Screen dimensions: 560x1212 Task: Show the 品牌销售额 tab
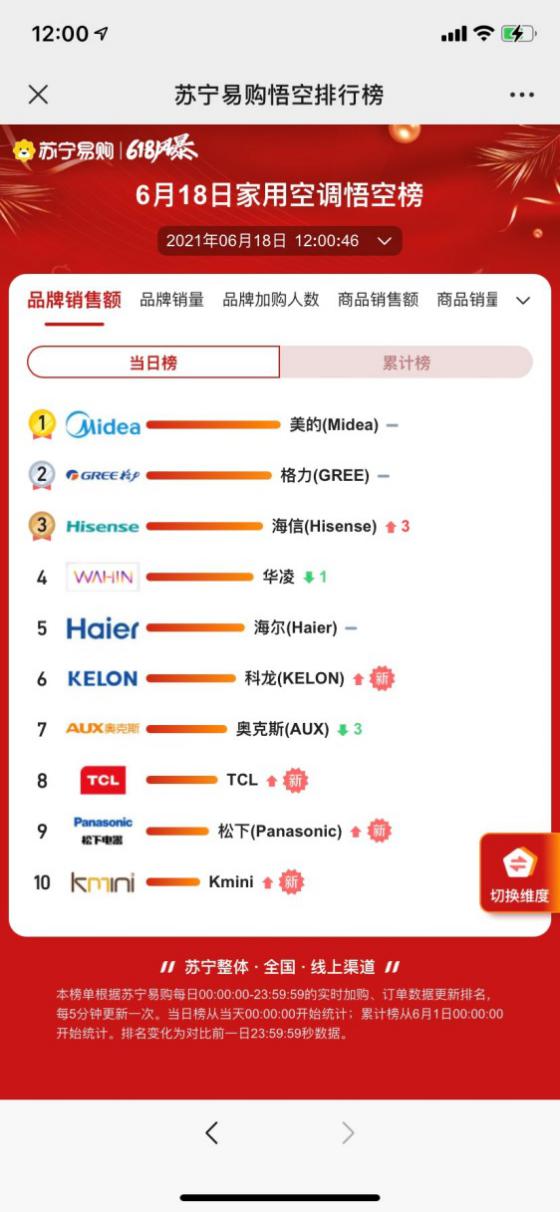coord(74,299)
